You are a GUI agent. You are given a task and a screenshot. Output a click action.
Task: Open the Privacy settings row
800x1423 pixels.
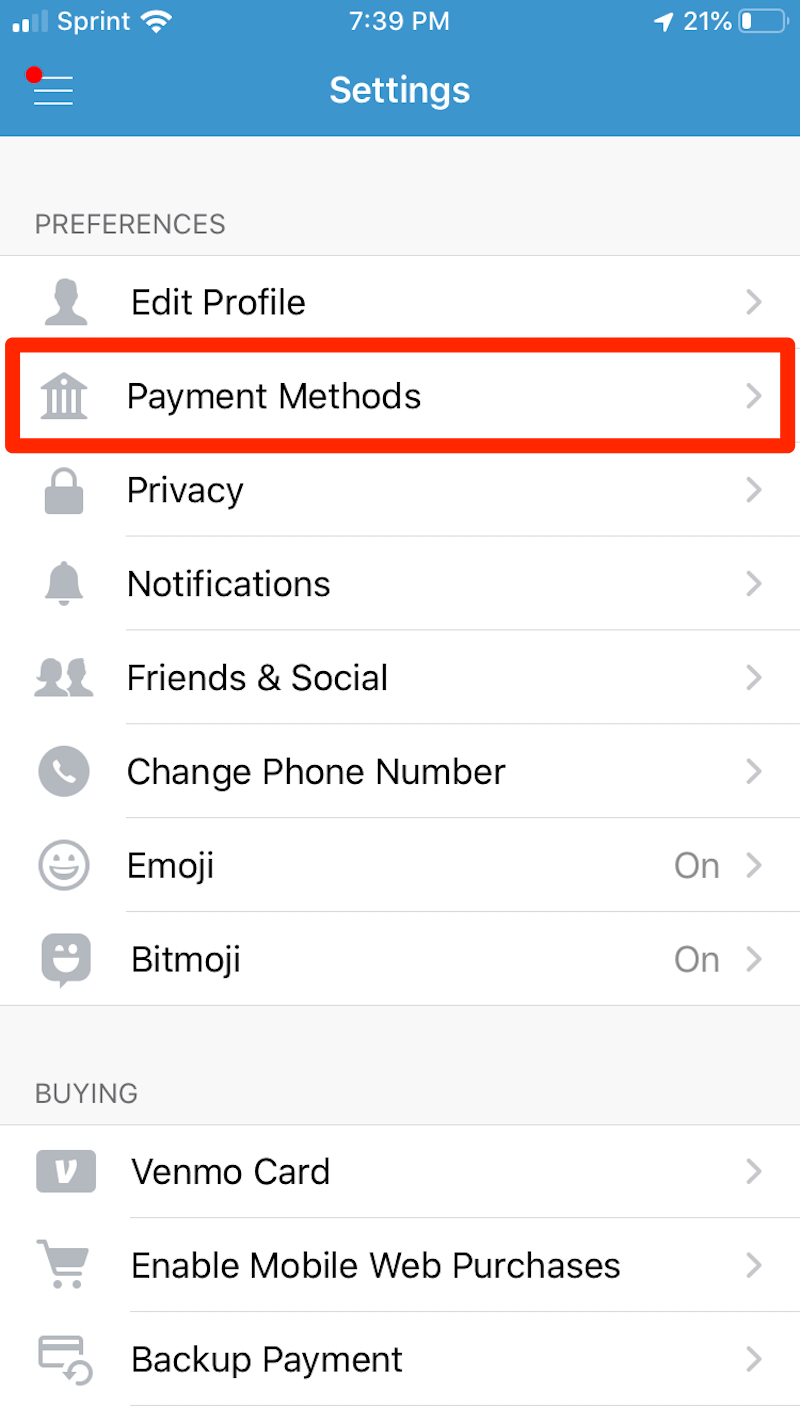point(400,490)
